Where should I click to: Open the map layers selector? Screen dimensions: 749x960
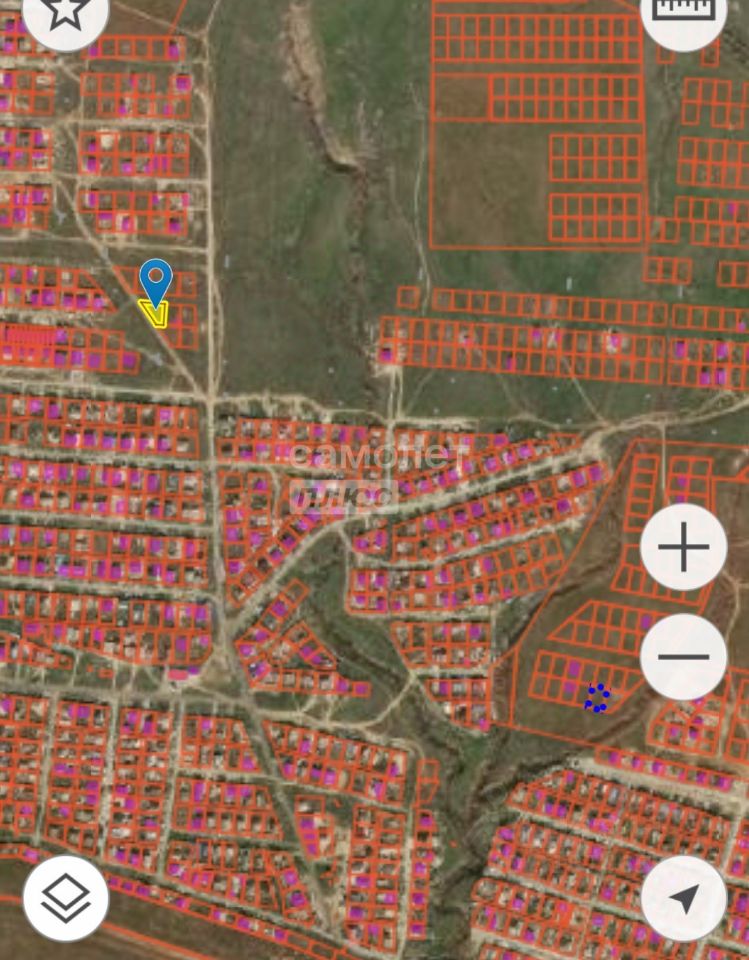point(66,897)
